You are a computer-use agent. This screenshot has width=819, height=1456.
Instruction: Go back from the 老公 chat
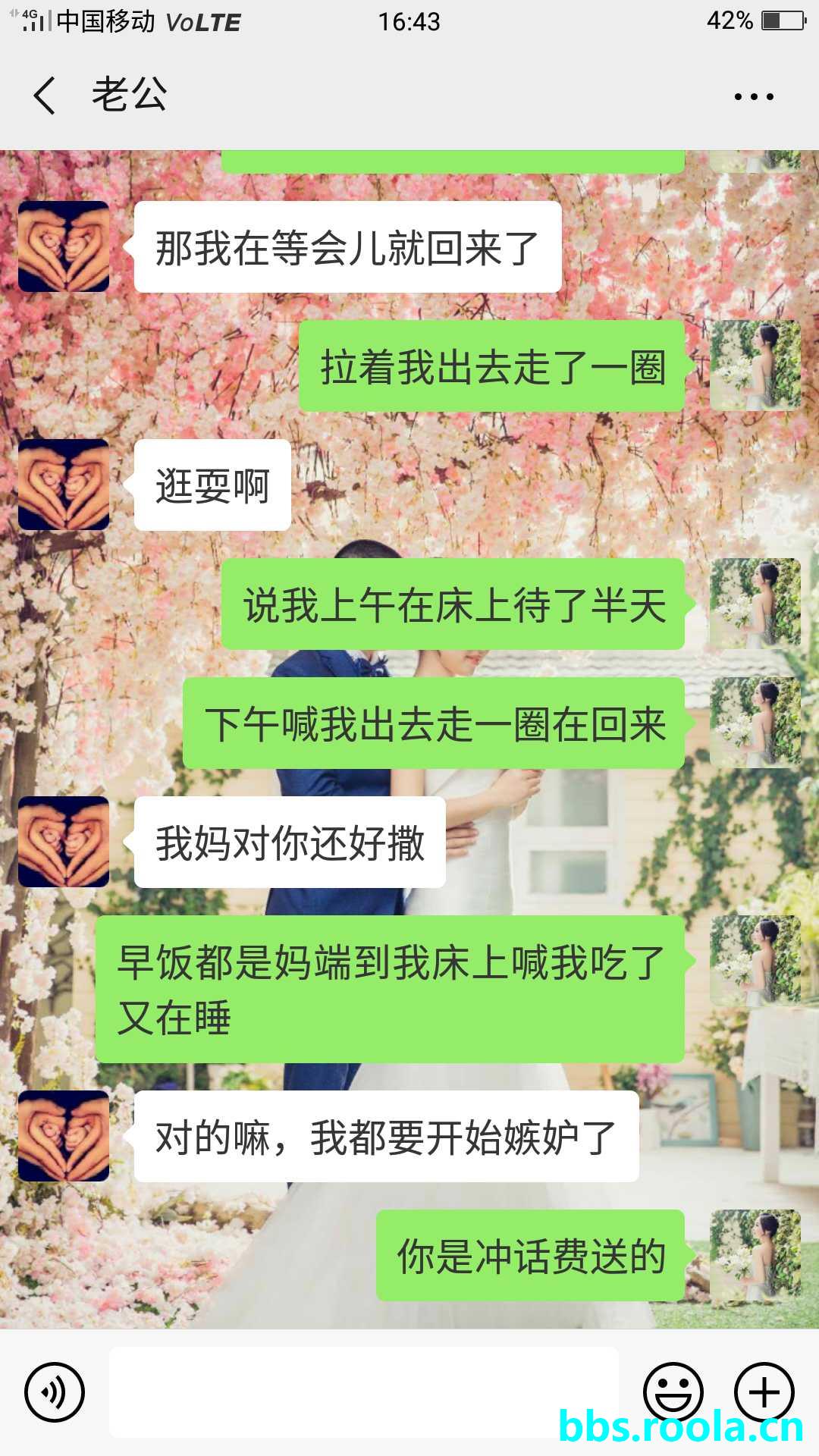pos(45,96)
